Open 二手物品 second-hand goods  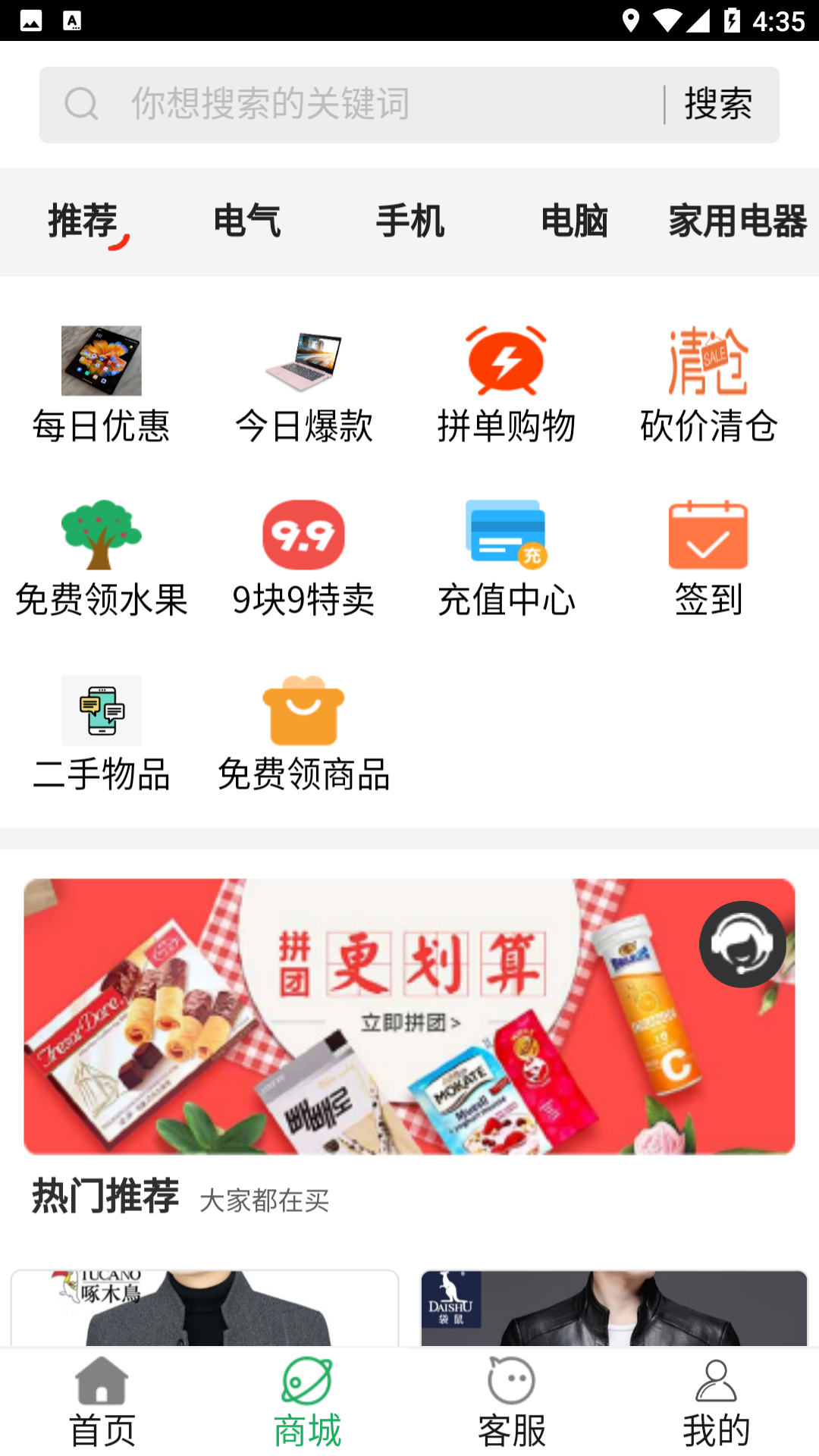pos(102,733)
